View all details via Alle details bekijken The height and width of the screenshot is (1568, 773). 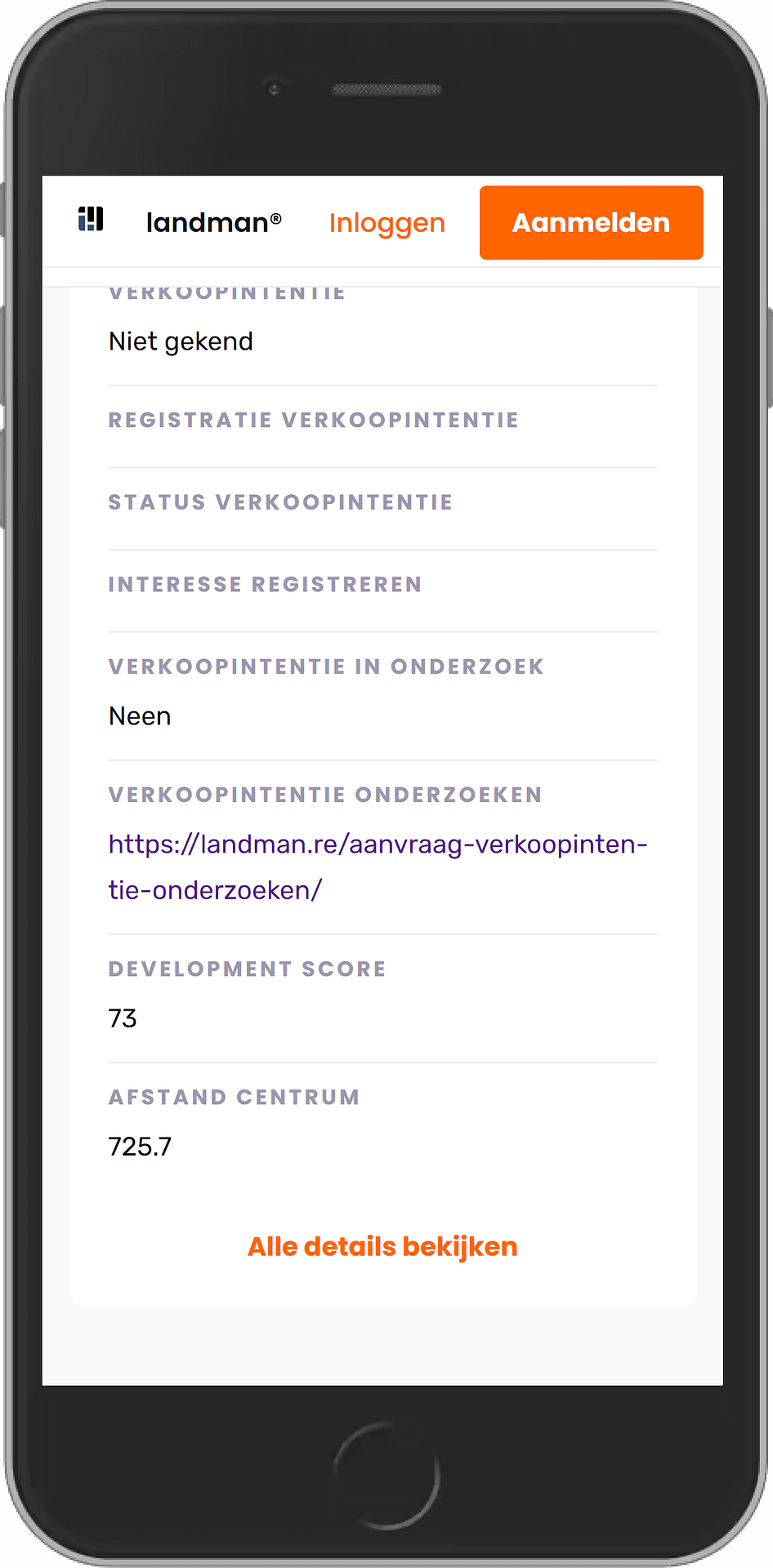coord(382,1246)
